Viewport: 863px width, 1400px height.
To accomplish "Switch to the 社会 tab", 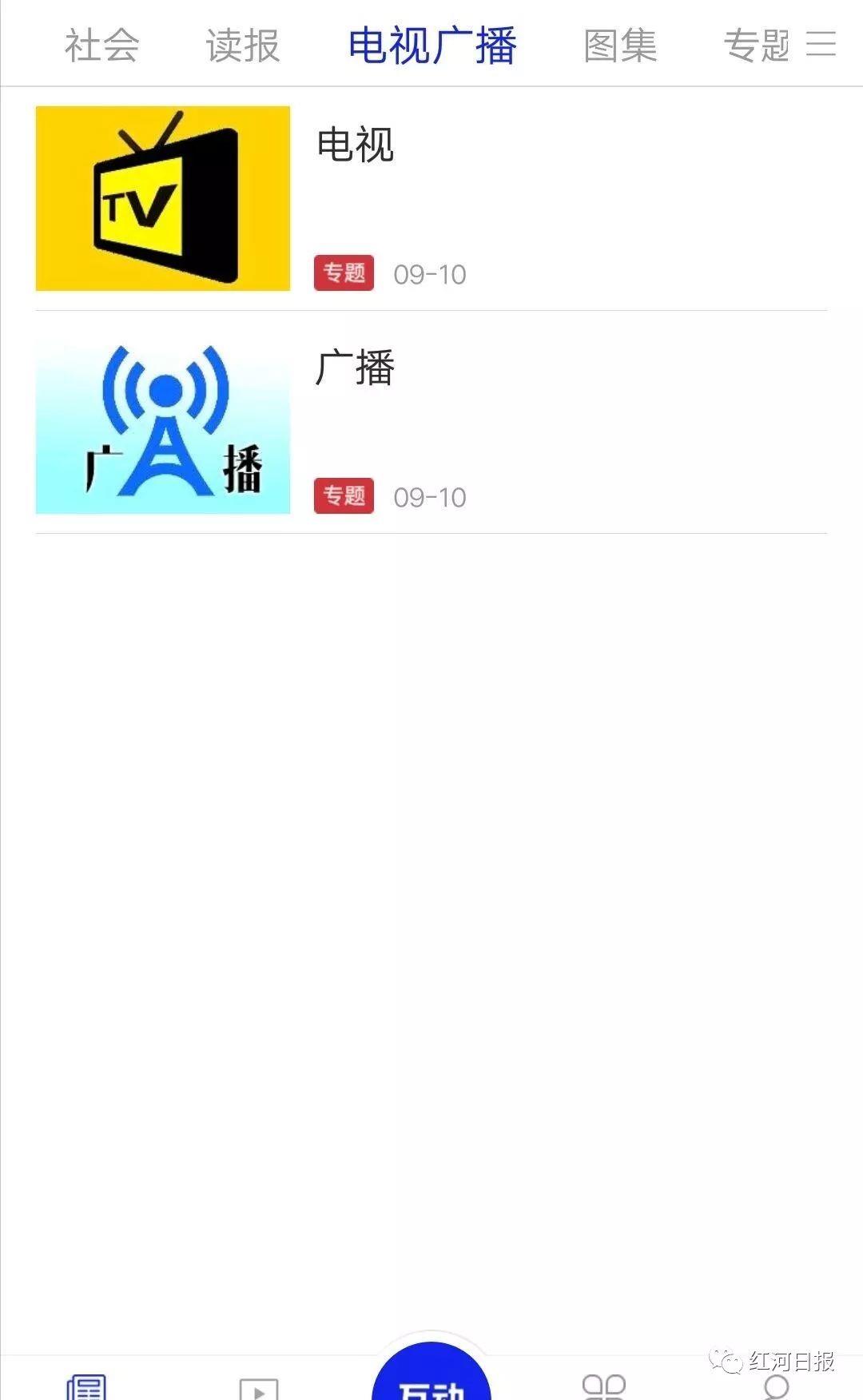I will [101, 45].
